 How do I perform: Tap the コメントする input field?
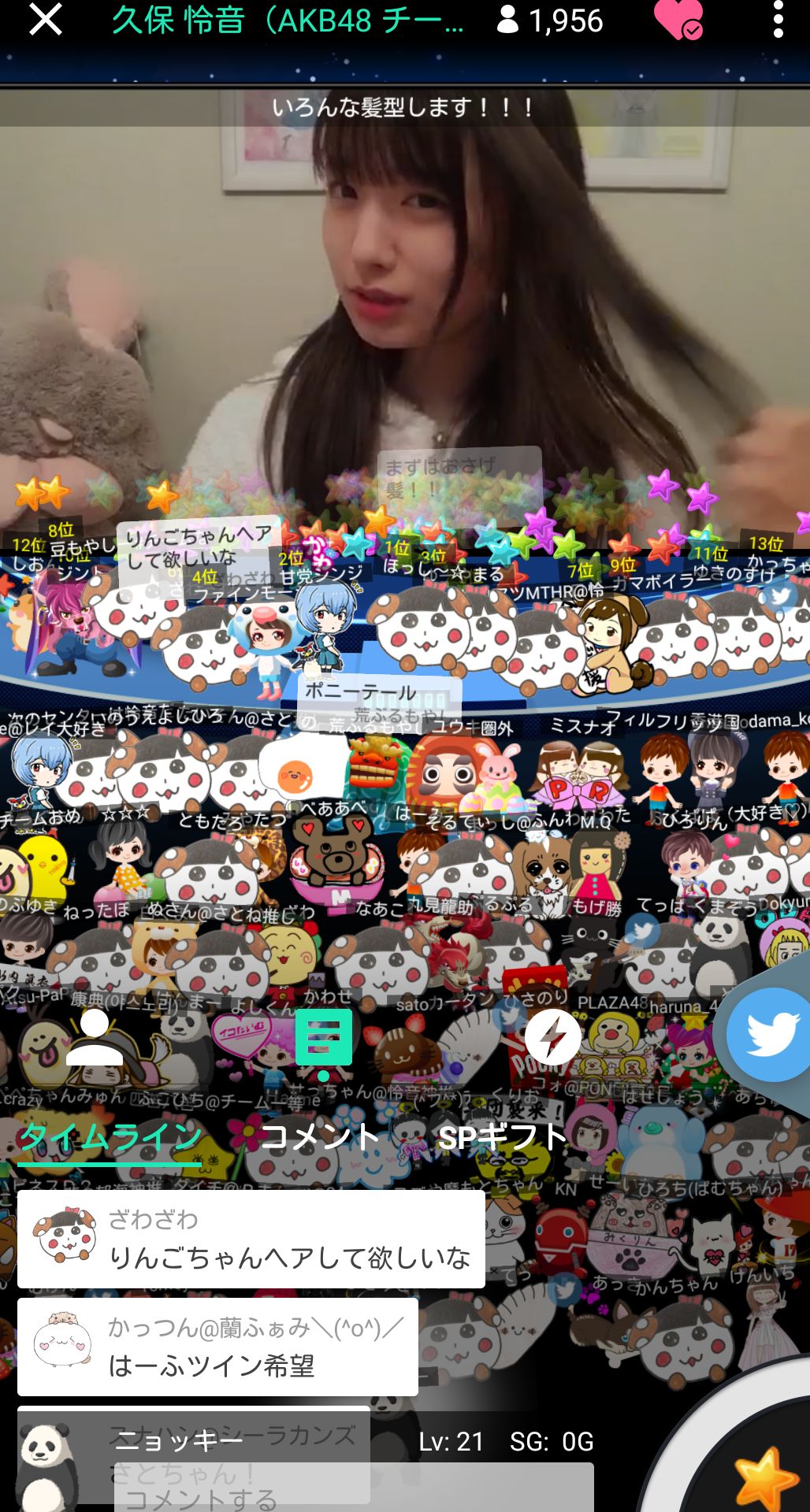[355, 1487]
